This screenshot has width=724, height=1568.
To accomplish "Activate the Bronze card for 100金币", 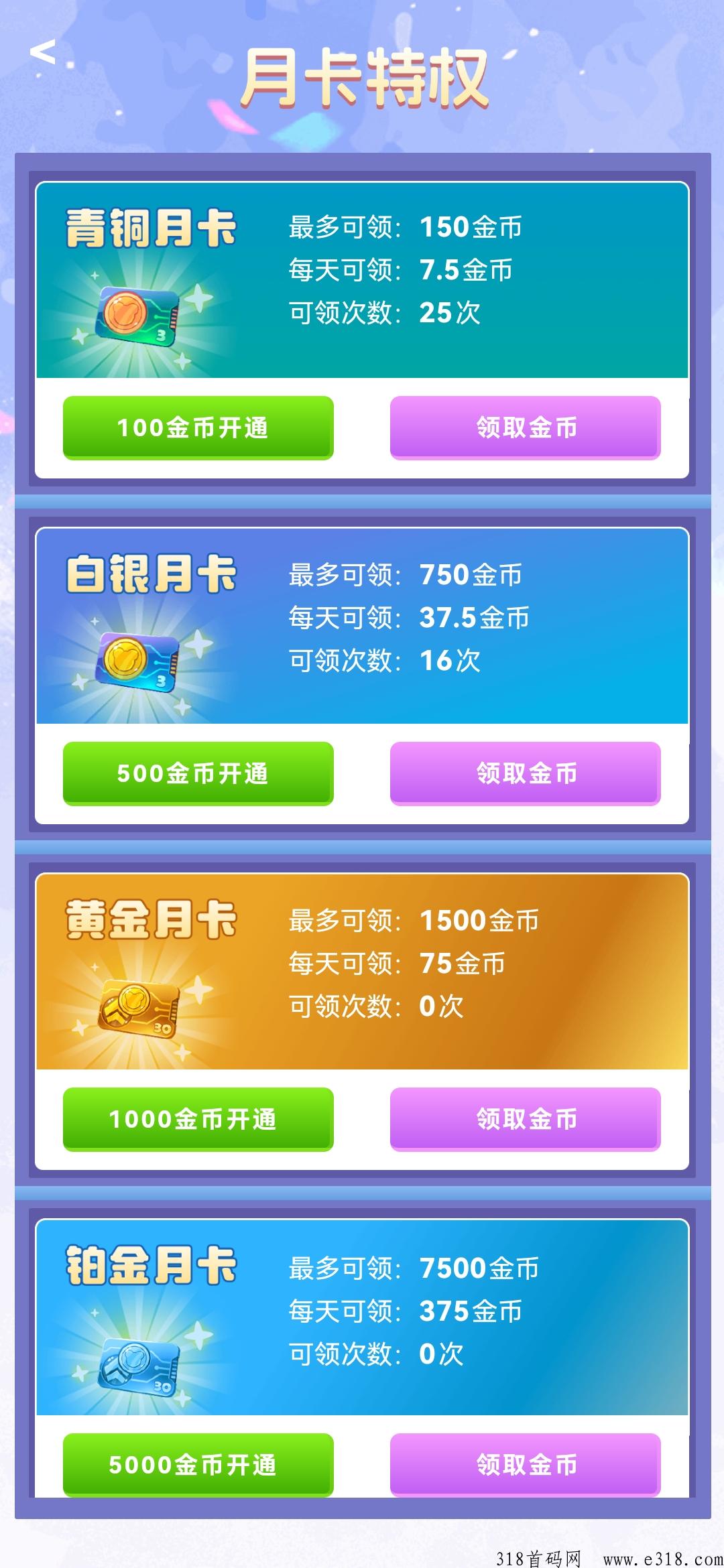I will tap(198, 428).
